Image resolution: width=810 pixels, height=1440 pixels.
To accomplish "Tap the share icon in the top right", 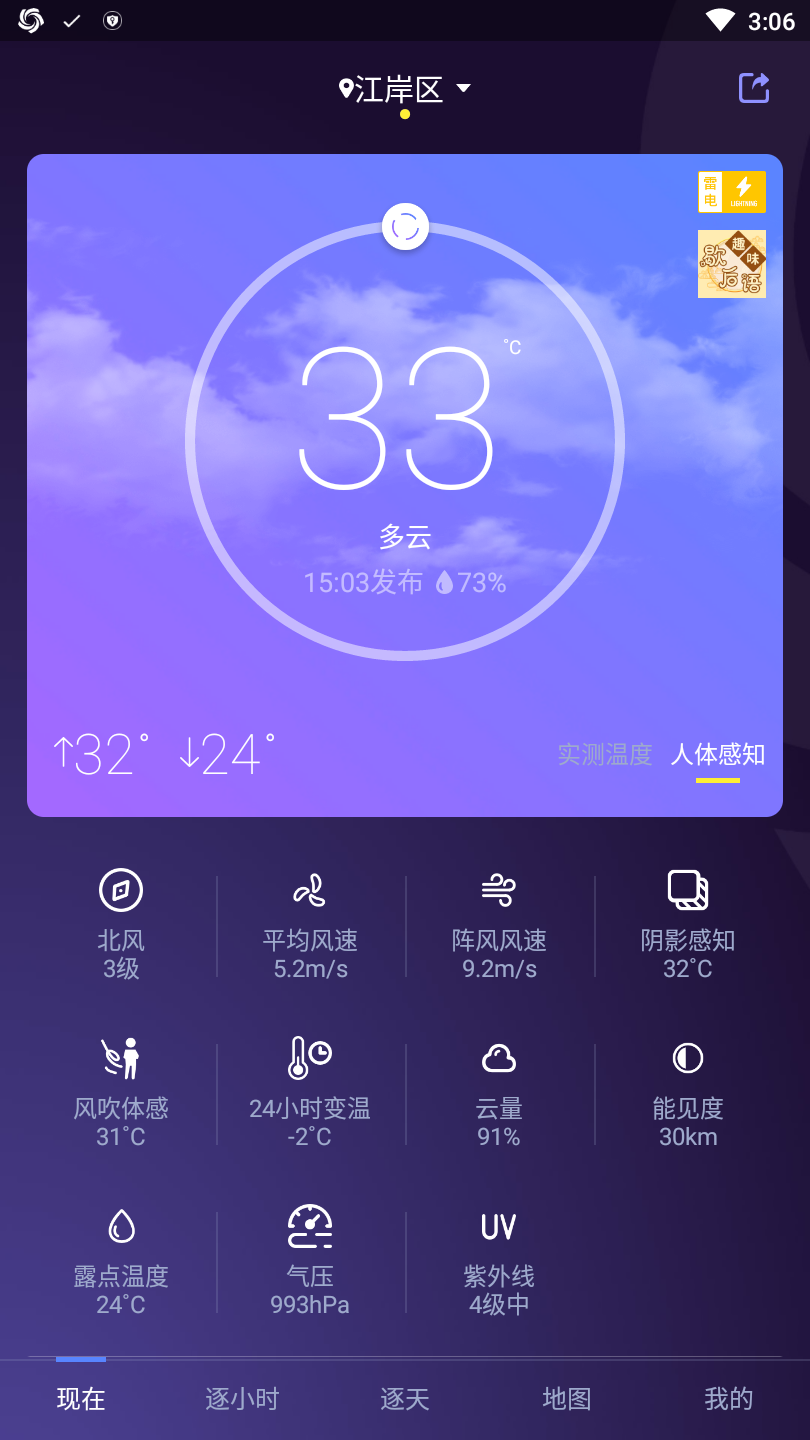I will pos(753,88).
